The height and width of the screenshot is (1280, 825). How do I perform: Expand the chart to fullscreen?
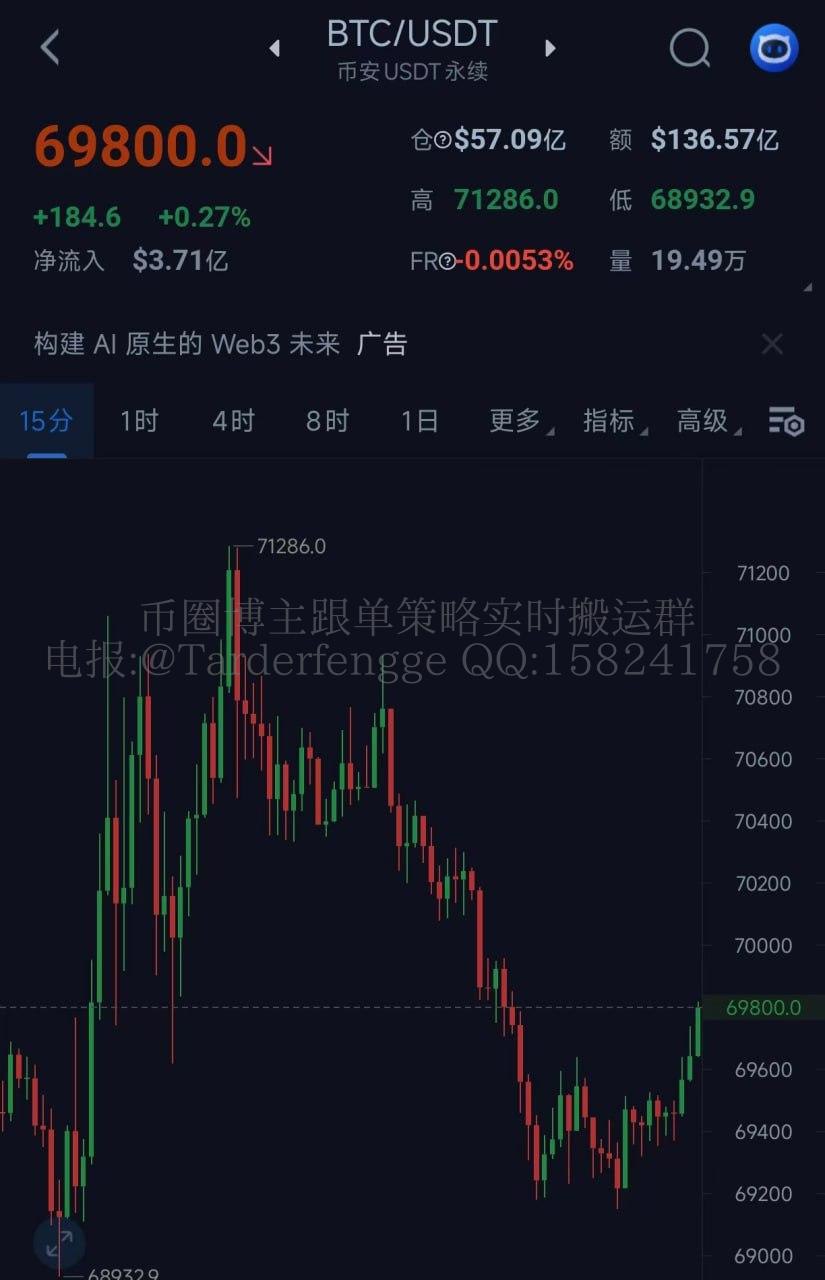pos(59,1242)
